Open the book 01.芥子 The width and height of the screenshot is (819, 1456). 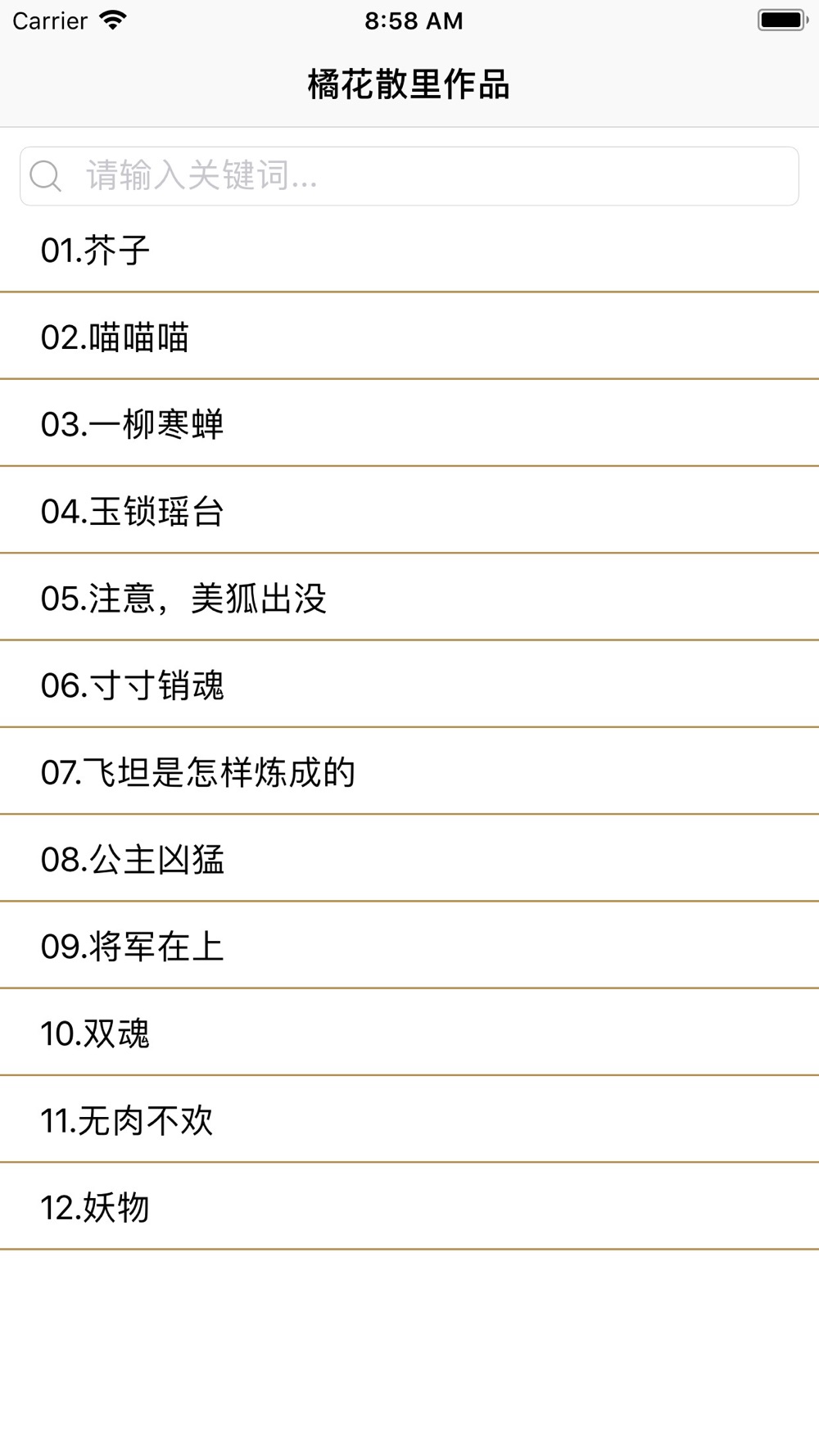409,250
